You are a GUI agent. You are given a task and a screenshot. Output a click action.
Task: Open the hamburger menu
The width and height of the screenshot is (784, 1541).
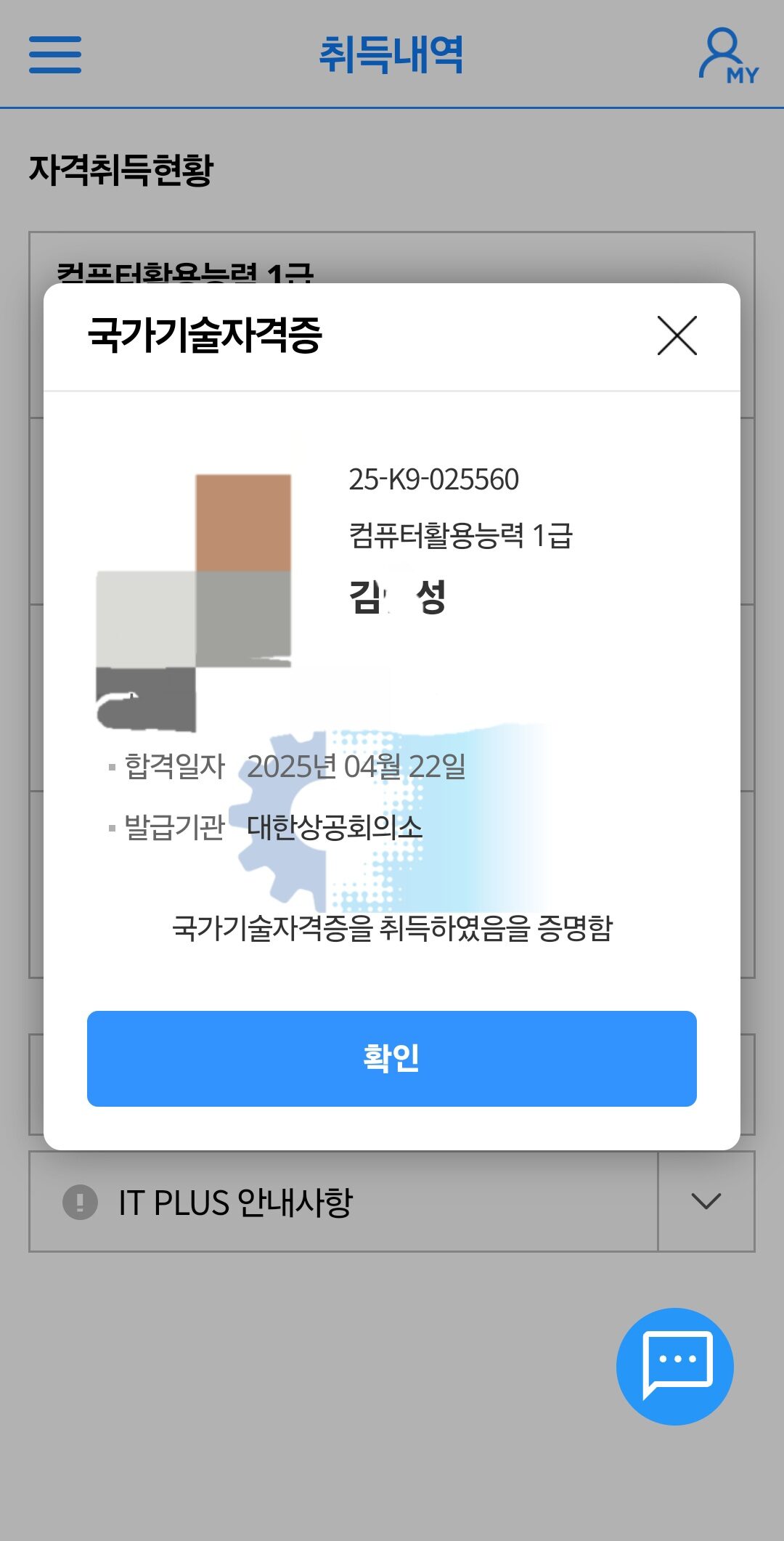pyautogui.click(x=55, y=54)
